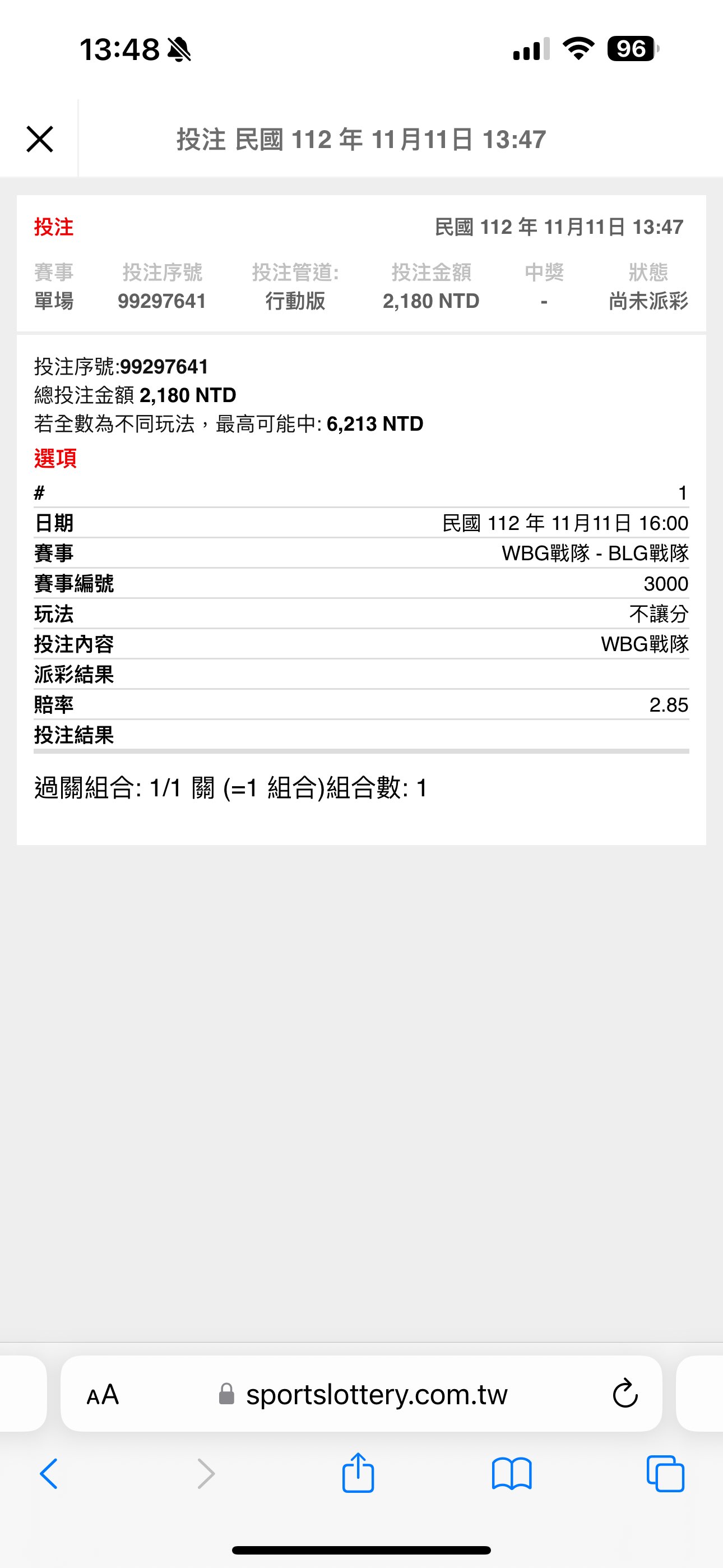
Task: Reload the sportslottery.com.tw page
Action: 624,1395
